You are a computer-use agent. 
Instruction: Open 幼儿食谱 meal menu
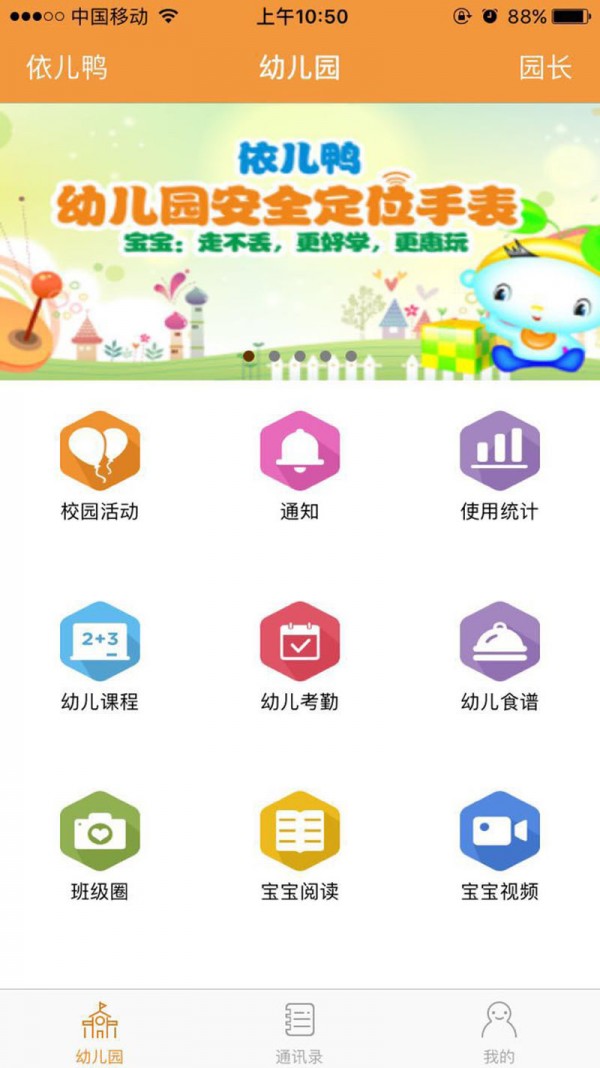click(499, 641)
